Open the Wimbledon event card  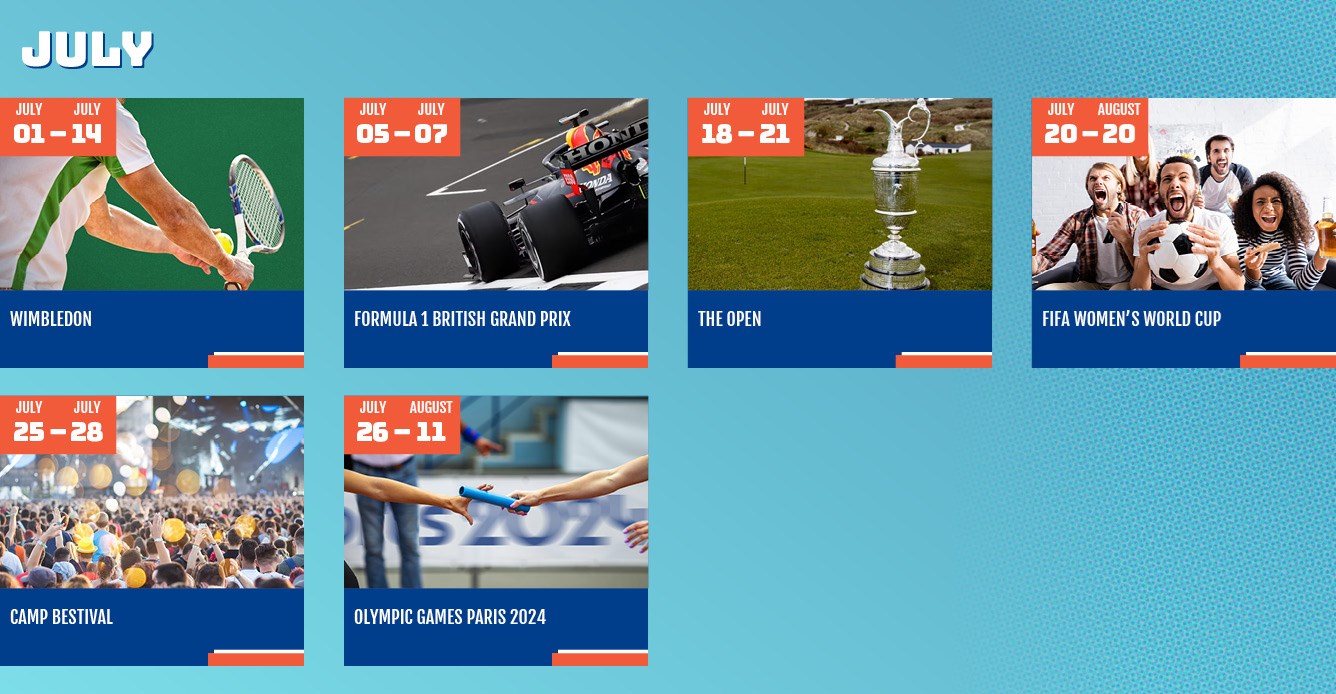click(152, 233)
